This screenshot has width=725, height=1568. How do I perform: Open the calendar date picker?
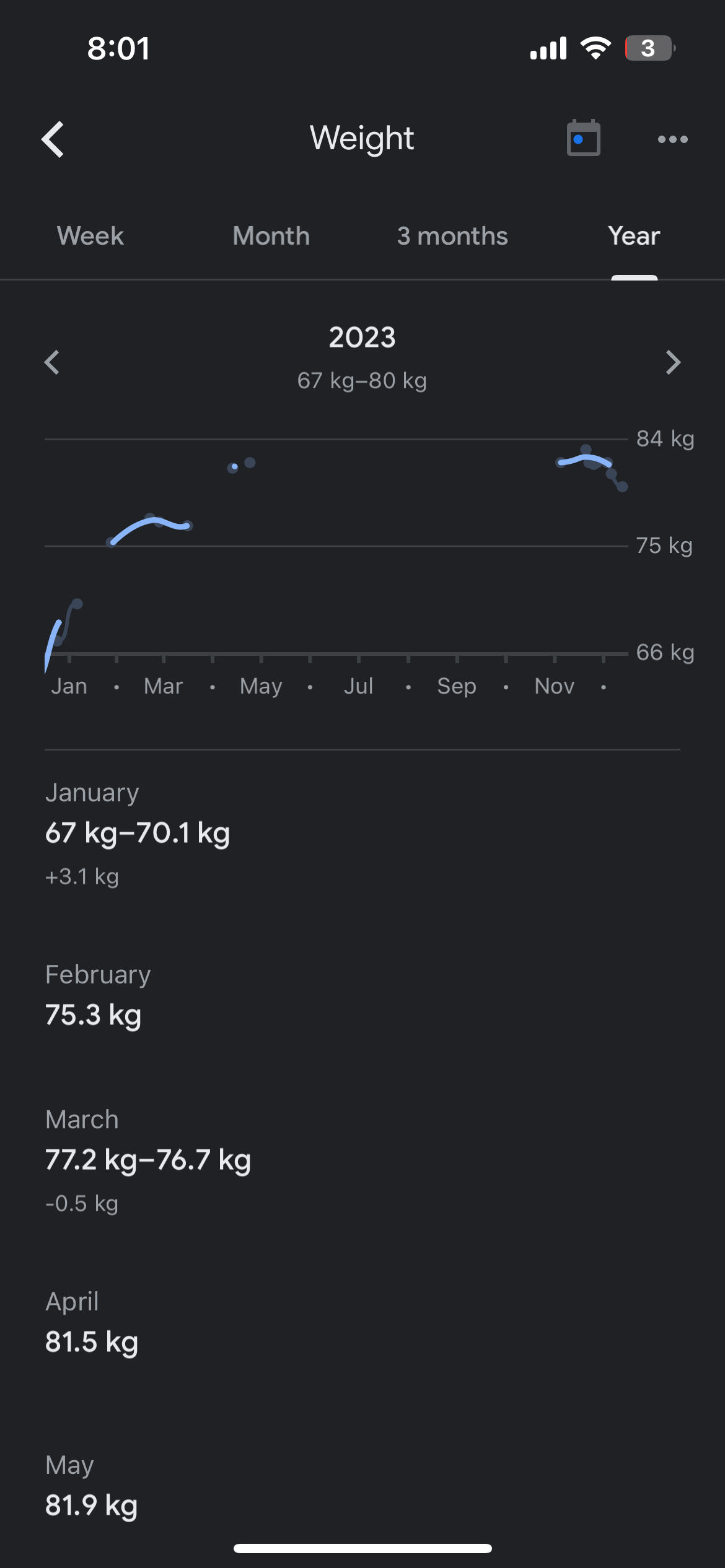[x=583, y=138]
